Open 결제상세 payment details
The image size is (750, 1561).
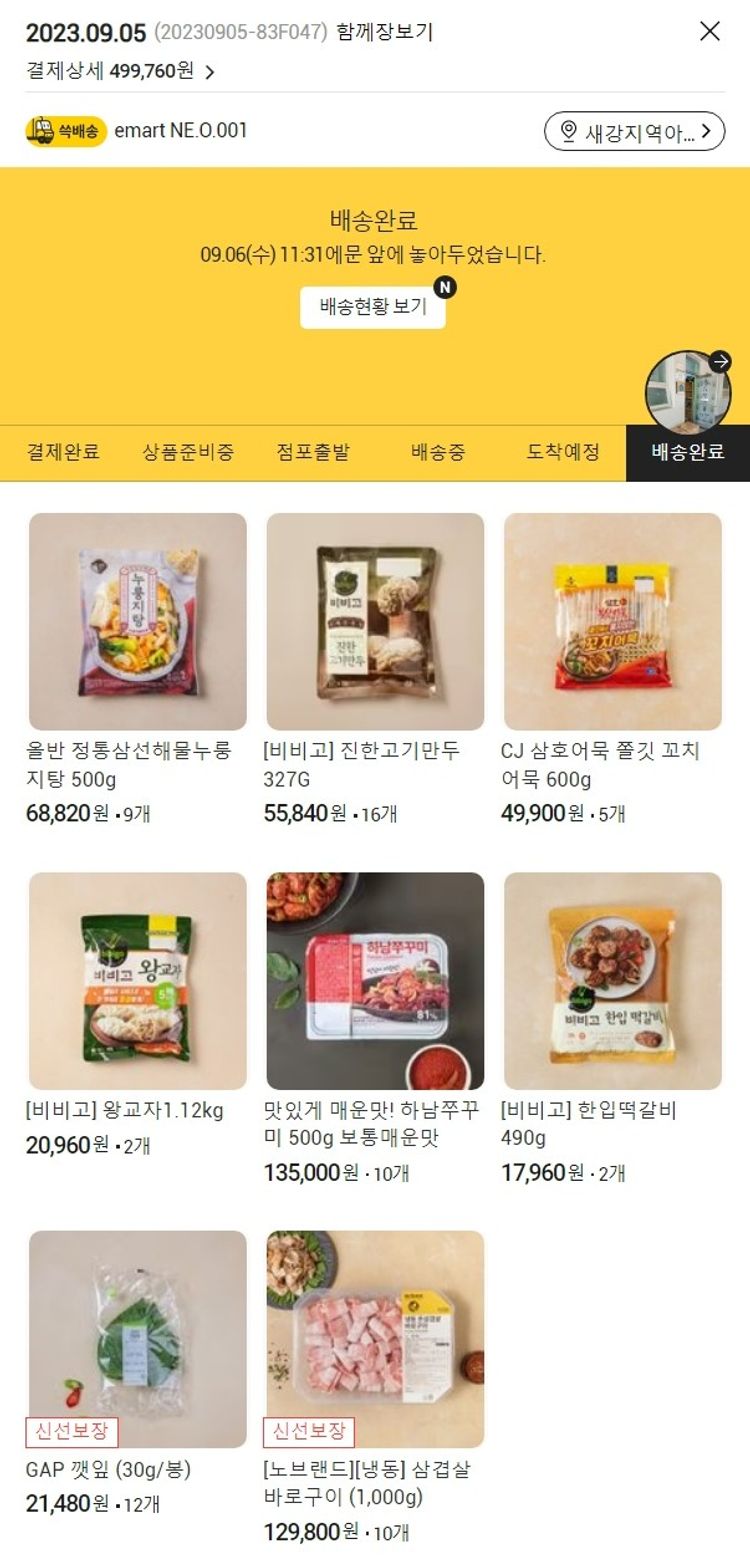coord(120,71)
